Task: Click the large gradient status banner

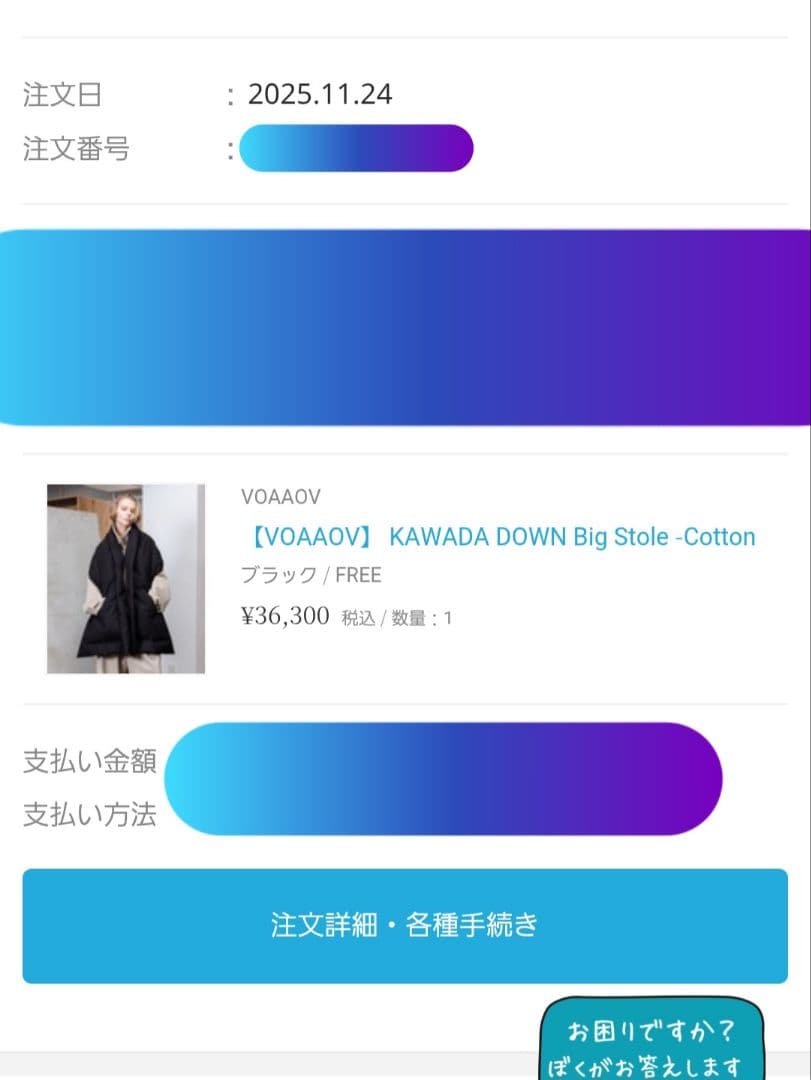Action: coord(405,325)
